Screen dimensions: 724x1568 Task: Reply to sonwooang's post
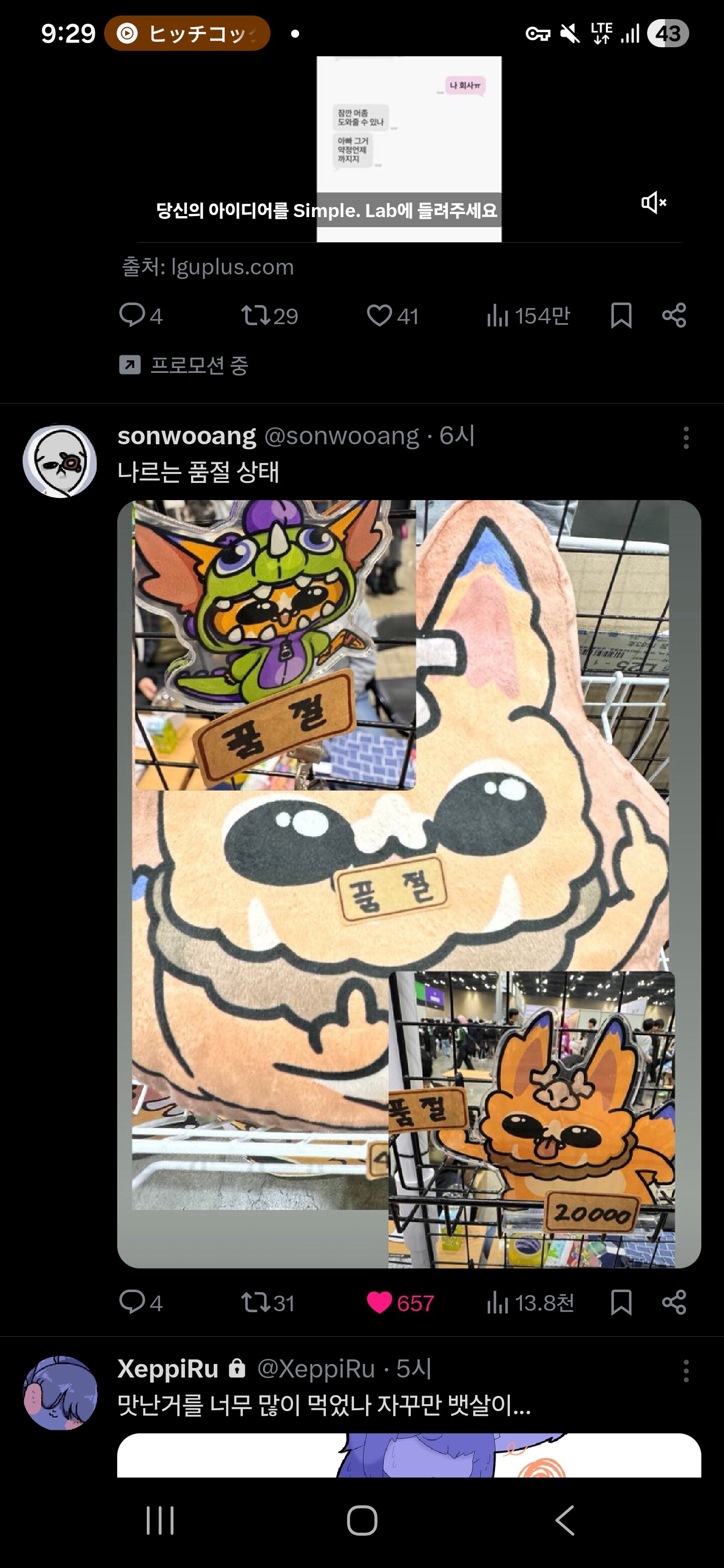point(132,1303)
